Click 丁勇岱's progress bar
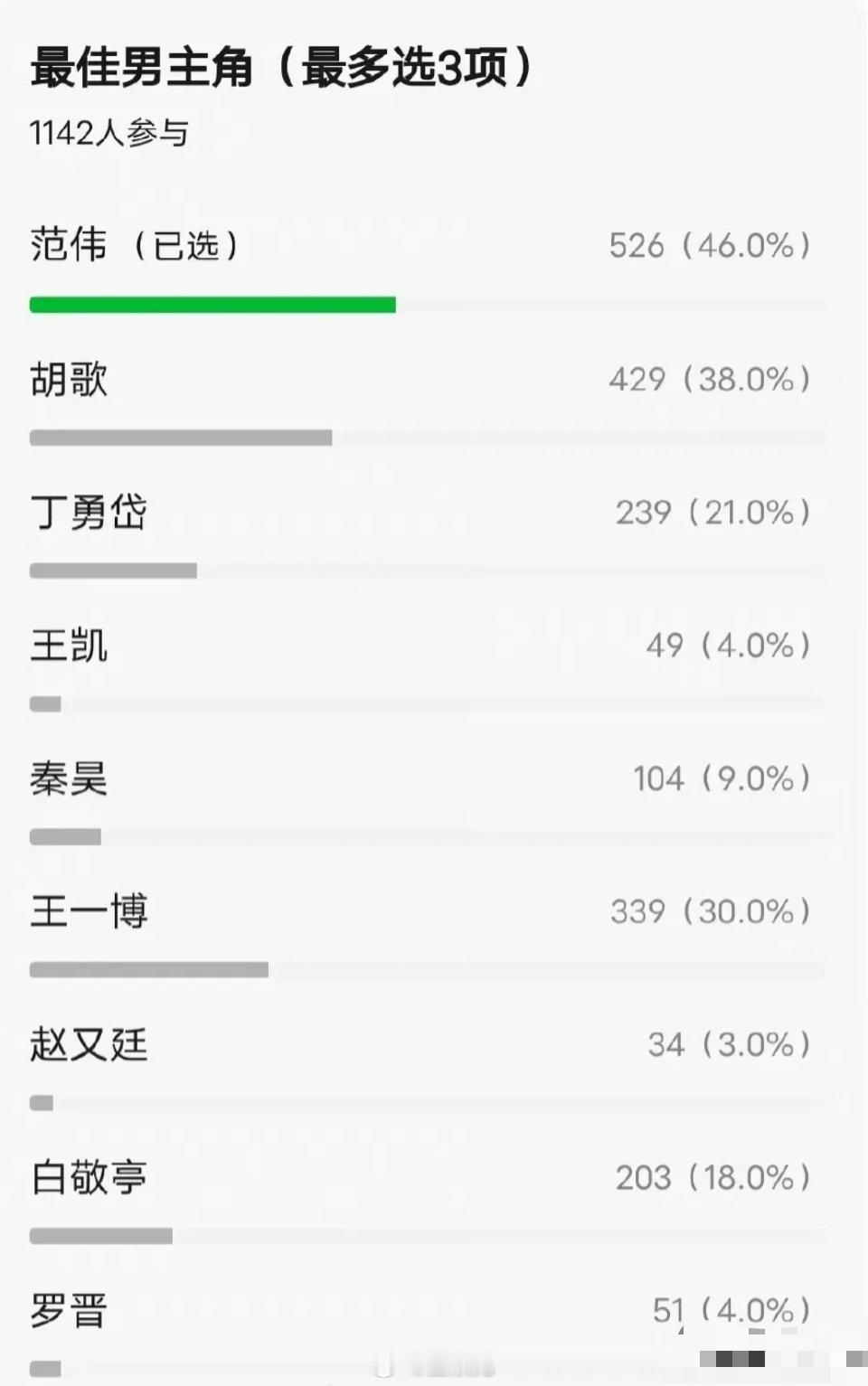 [x=113, y=570]
